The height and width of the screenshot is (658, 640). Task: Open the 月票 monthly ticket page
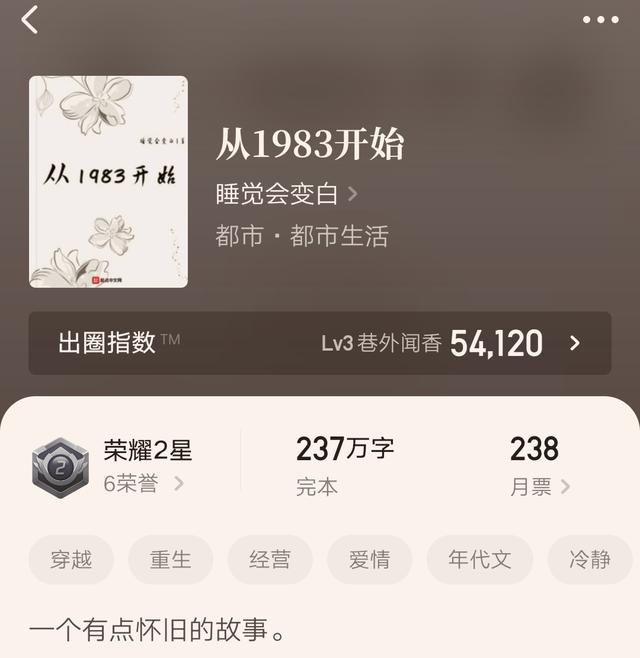(x=540, y=486)
